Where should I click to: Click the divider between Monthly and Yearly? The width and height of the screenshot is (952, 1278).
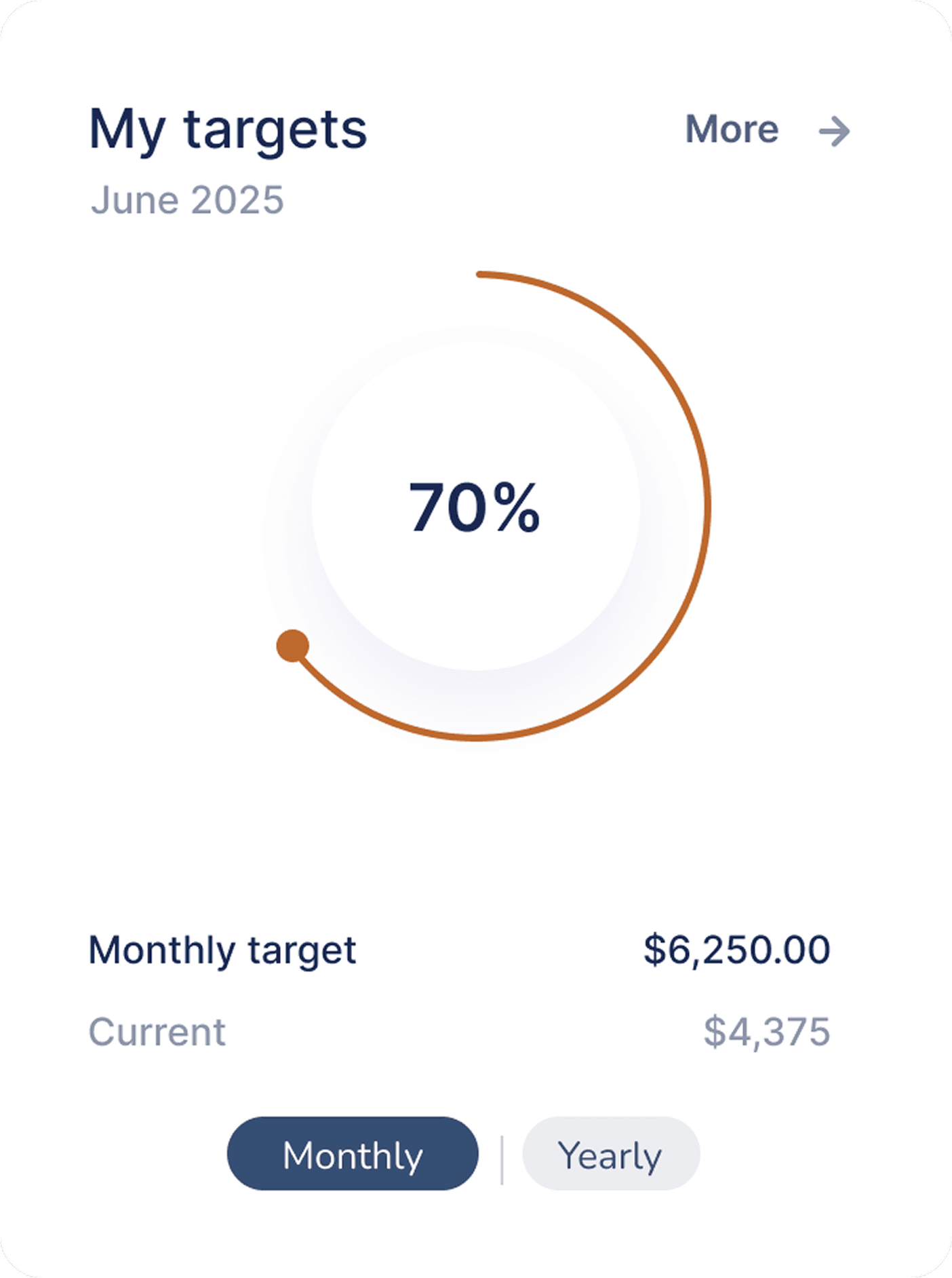coord(502,1153)
